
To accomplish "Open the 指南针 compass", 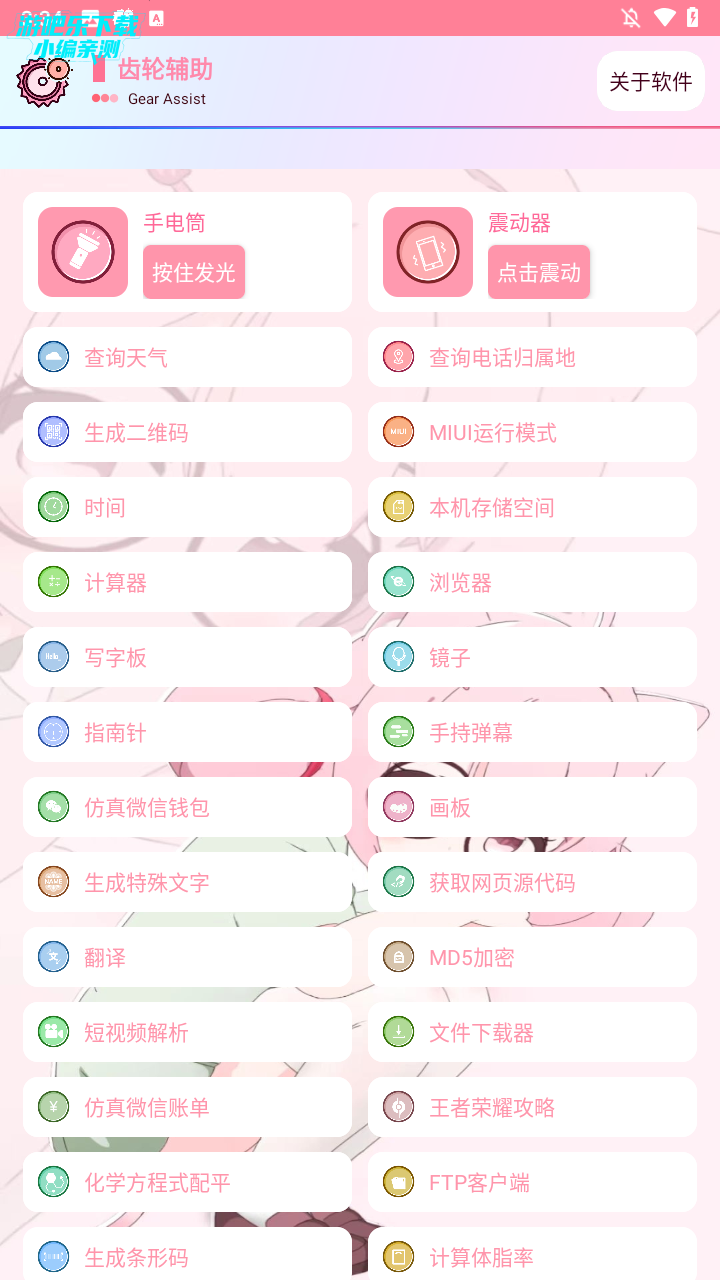I will pos(187,732).
